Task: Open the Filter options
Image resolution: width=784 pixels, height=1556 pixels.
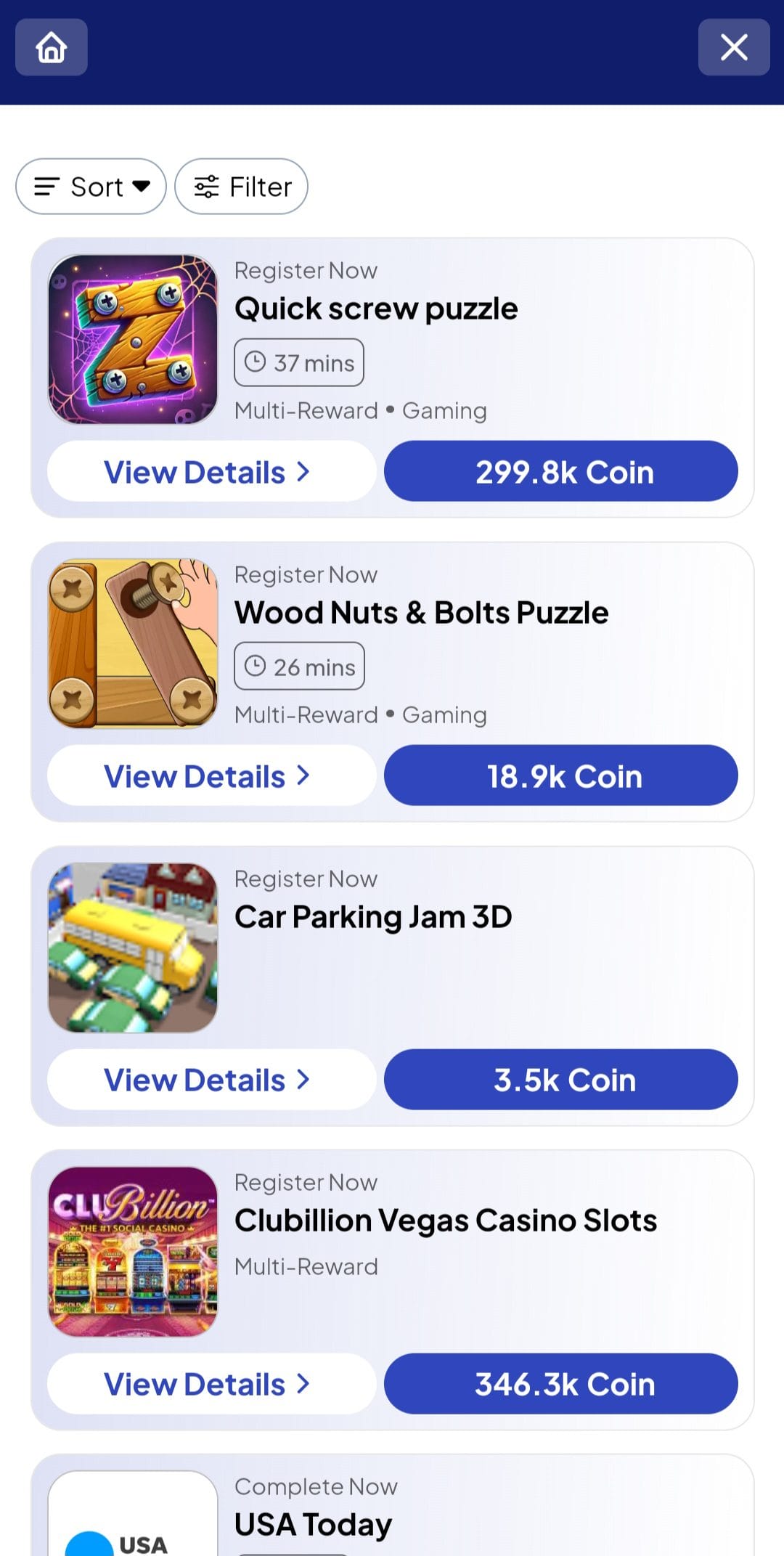Action: pos(241,187)
